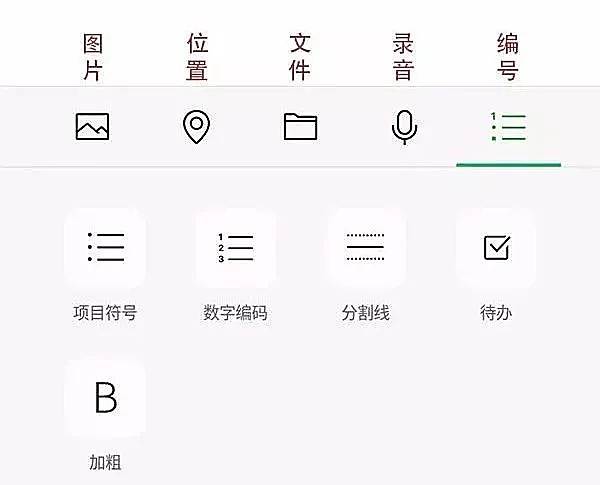Viewport: 600px width, 485px height.
Task: Apply 数字编码 numbered list formatting
Action: click(x=236, y=247)
